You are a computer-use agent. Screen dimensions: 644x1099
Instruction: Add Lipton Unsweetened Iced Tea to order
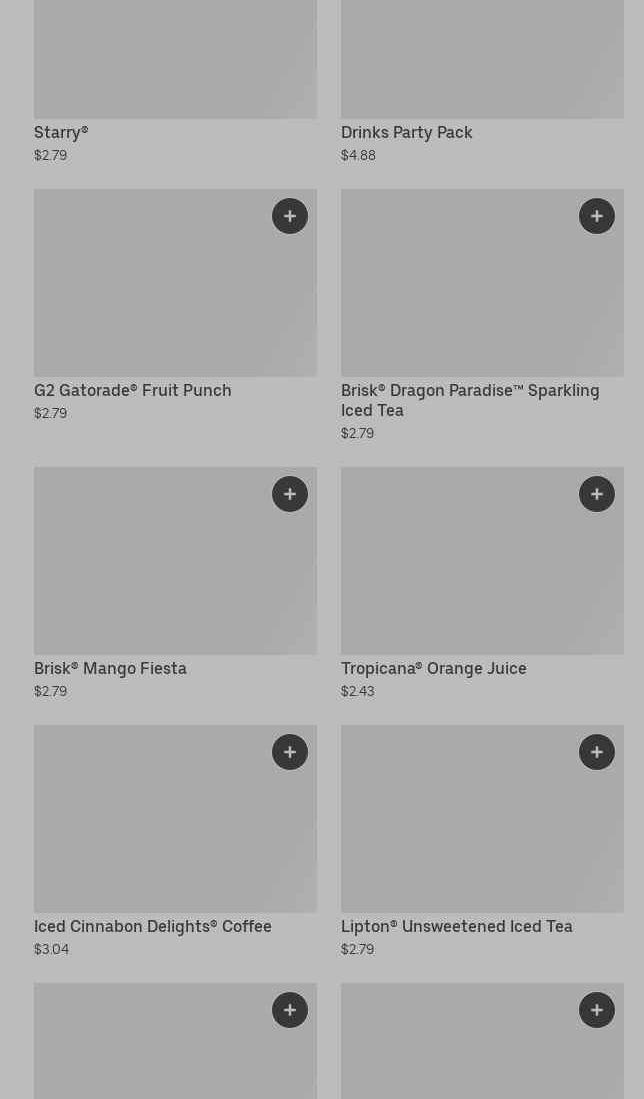point(597,752)
